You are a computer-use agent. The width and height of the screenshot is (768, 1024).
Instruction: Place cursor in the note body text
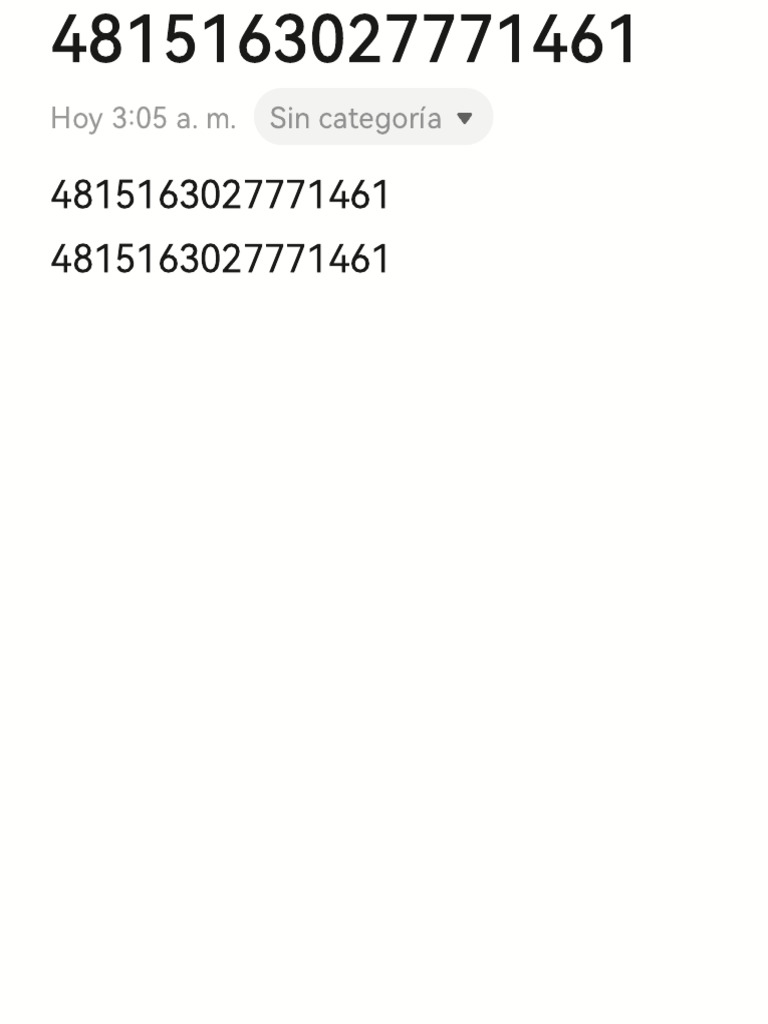click(x=220, y=227)
